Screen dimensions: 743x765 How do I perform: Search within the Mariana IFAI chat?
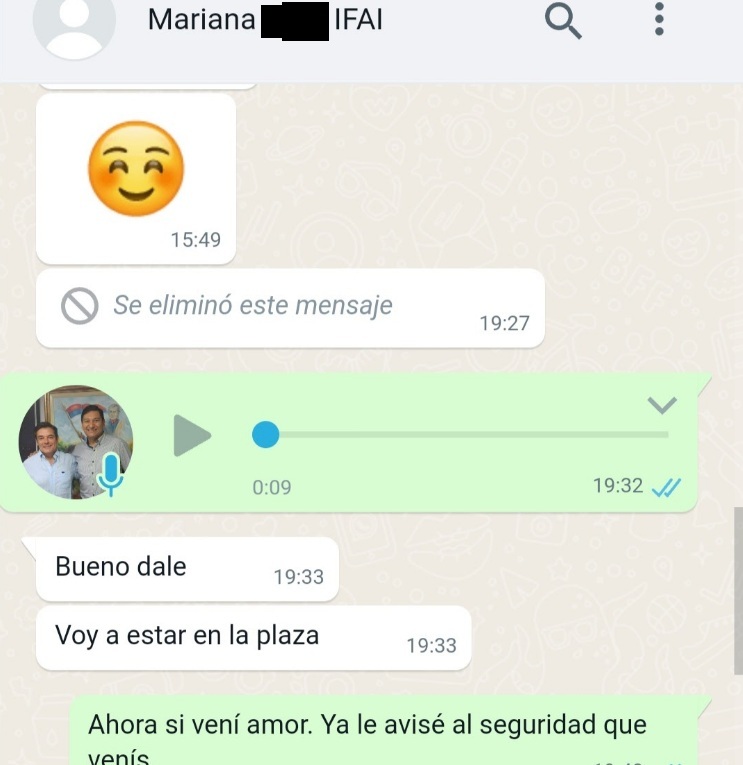[x=563, y=21]
